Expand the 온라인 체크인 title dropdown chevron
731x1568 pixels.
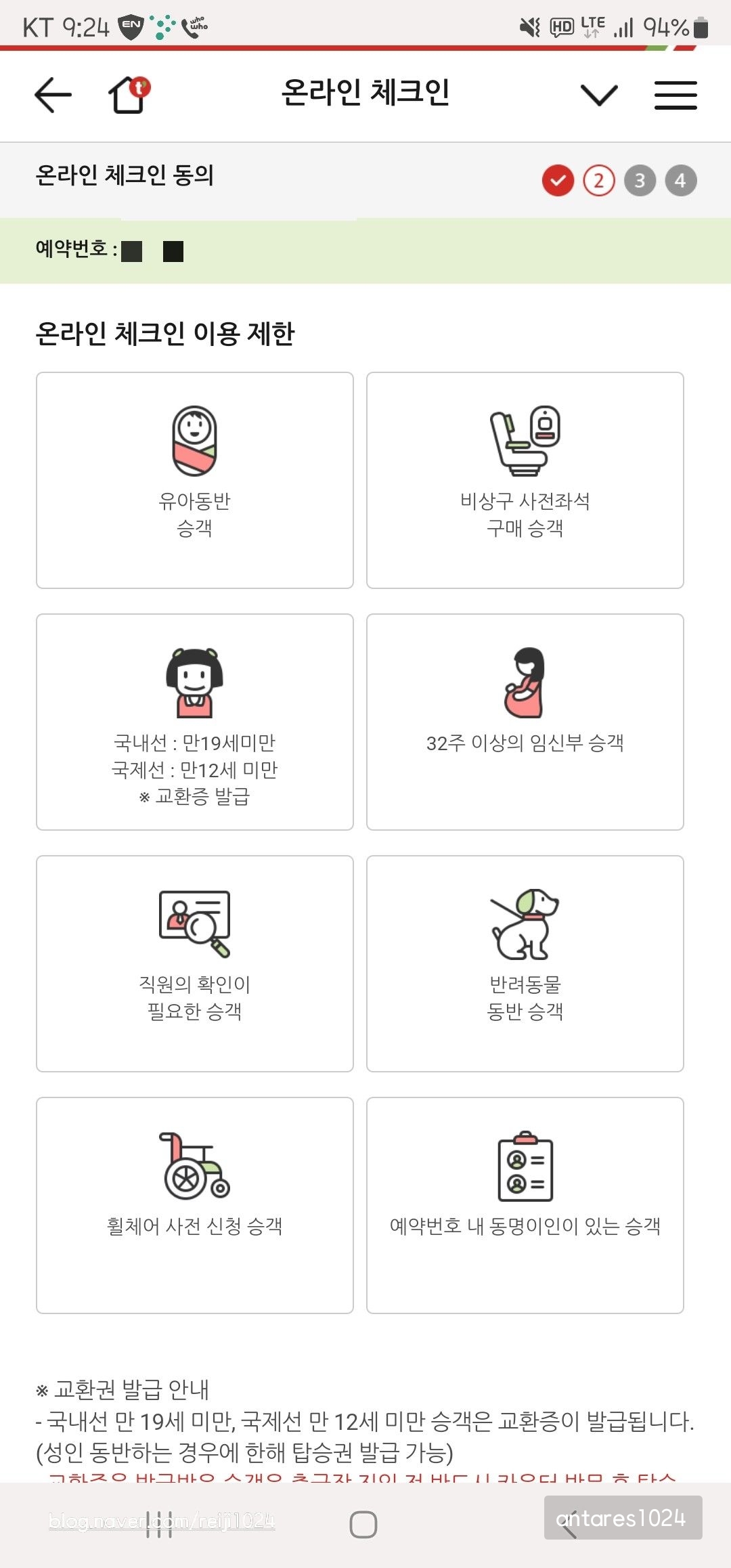(x=598, y=95)
